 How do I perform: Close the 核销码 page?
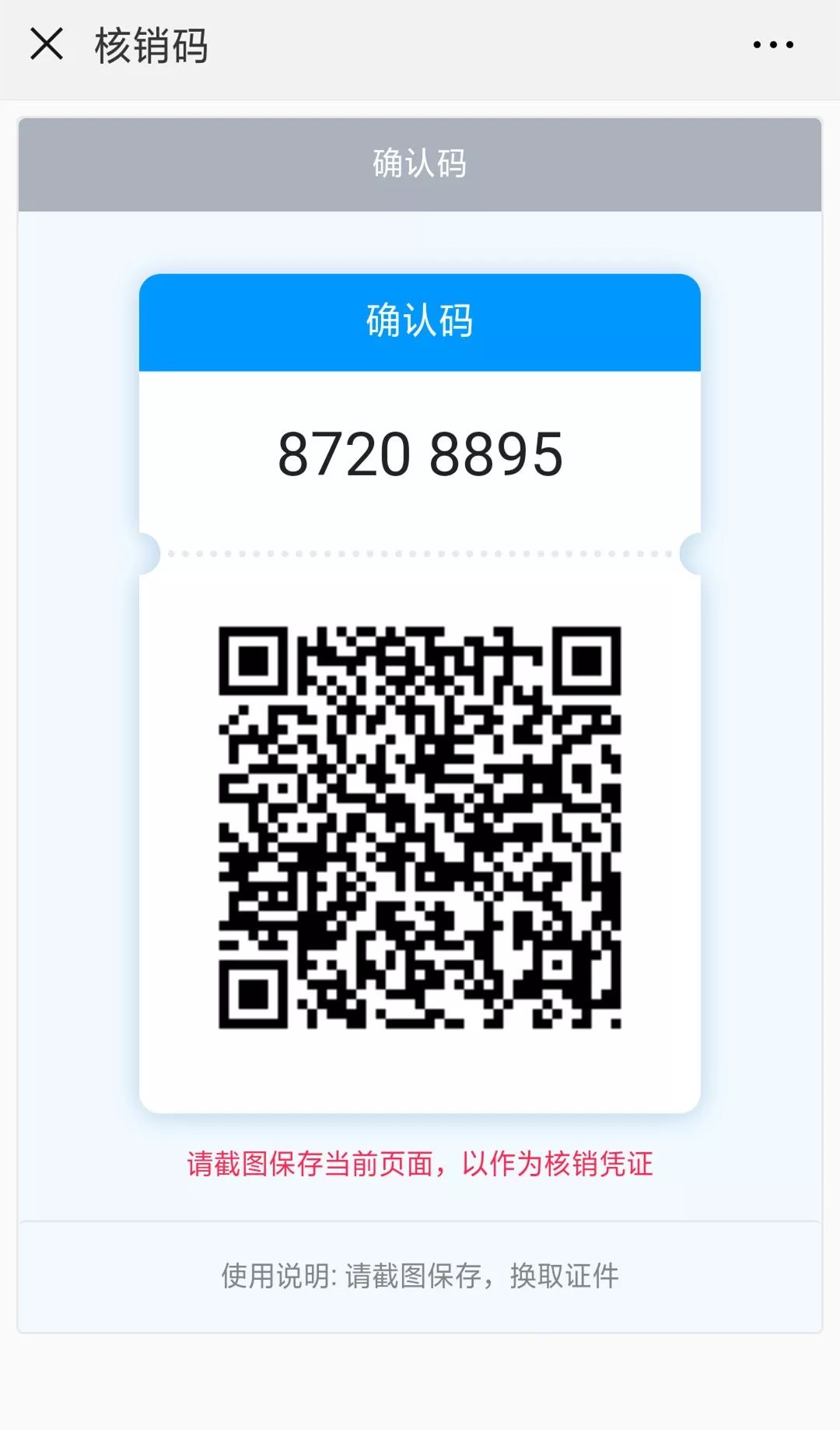coord(47,44)
